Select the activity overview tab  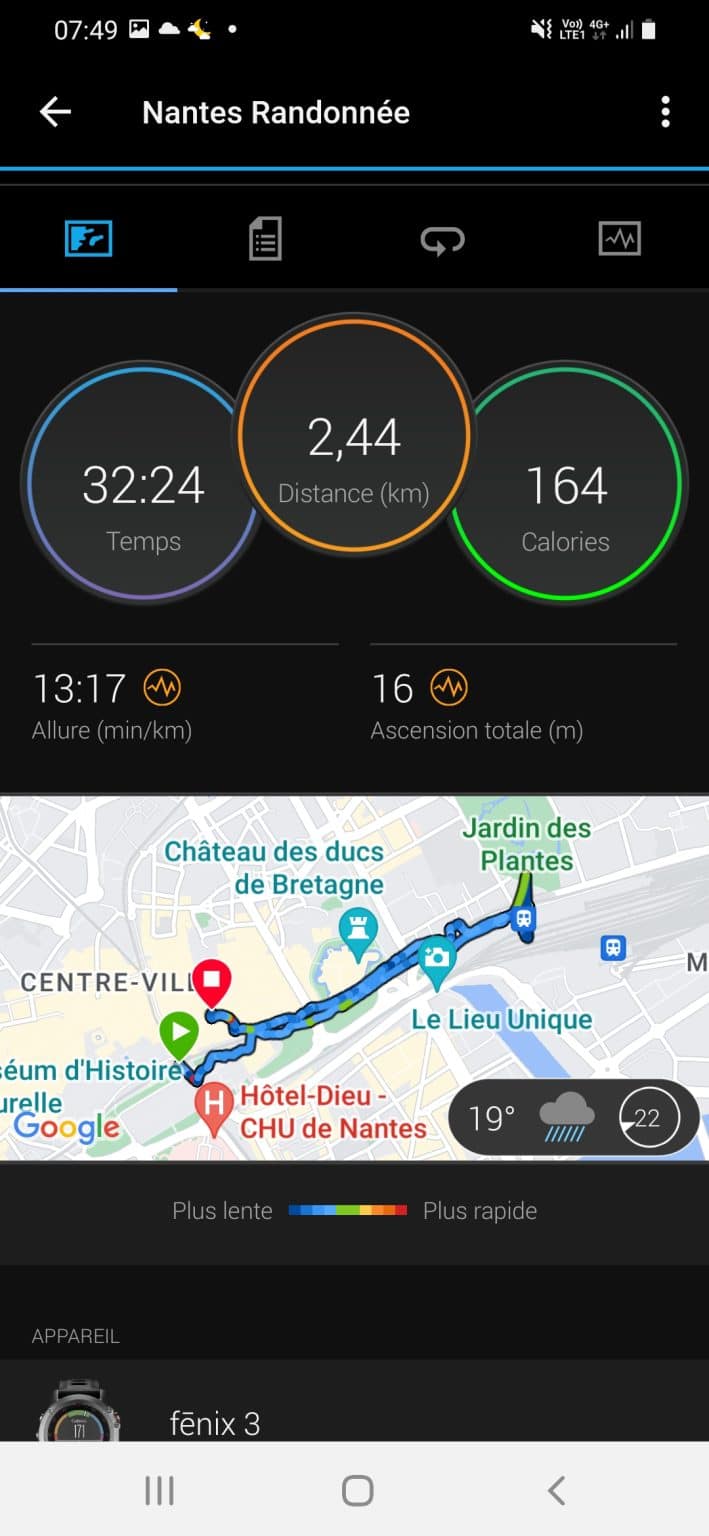[x=88, y=239]
